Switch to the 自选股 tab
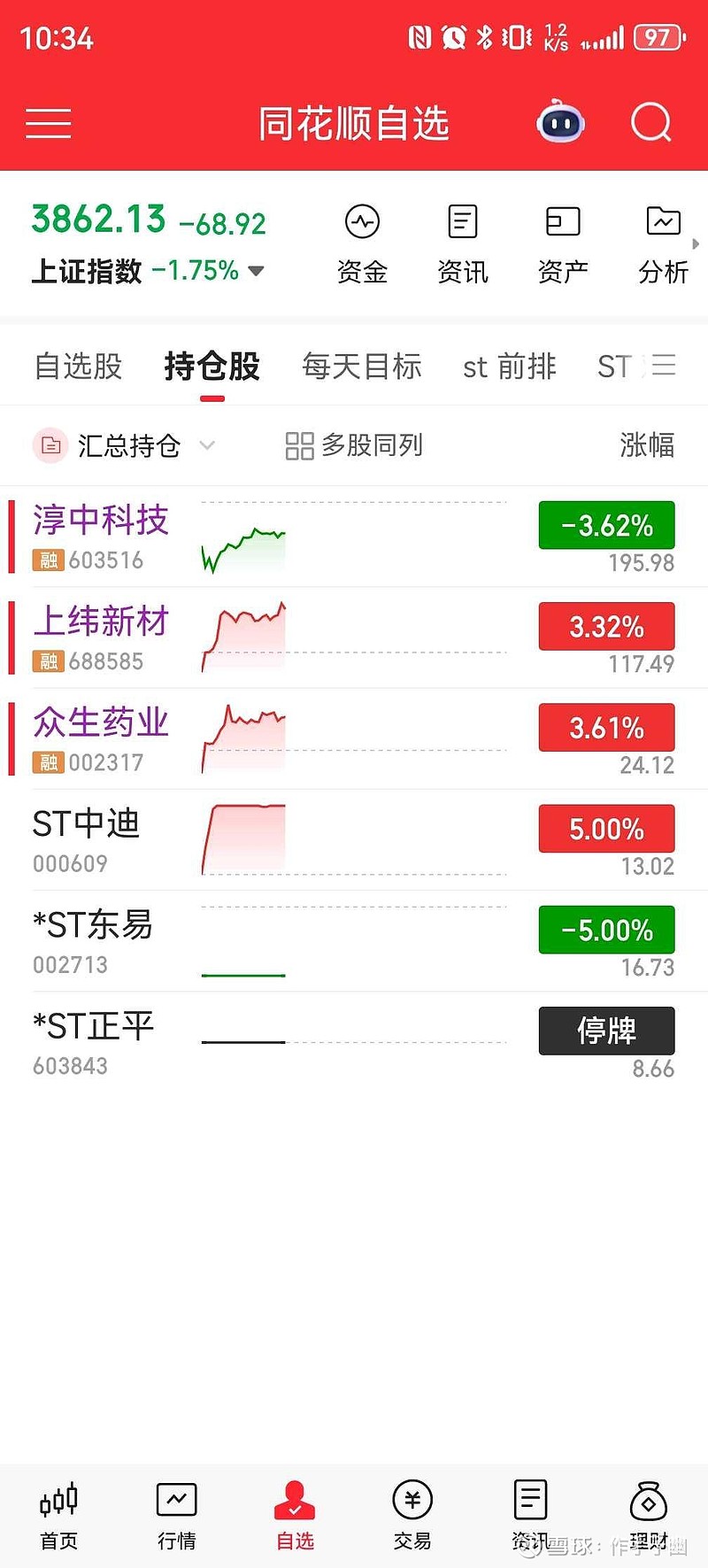This screenshot has height=1568, width=708. [78, 366]
